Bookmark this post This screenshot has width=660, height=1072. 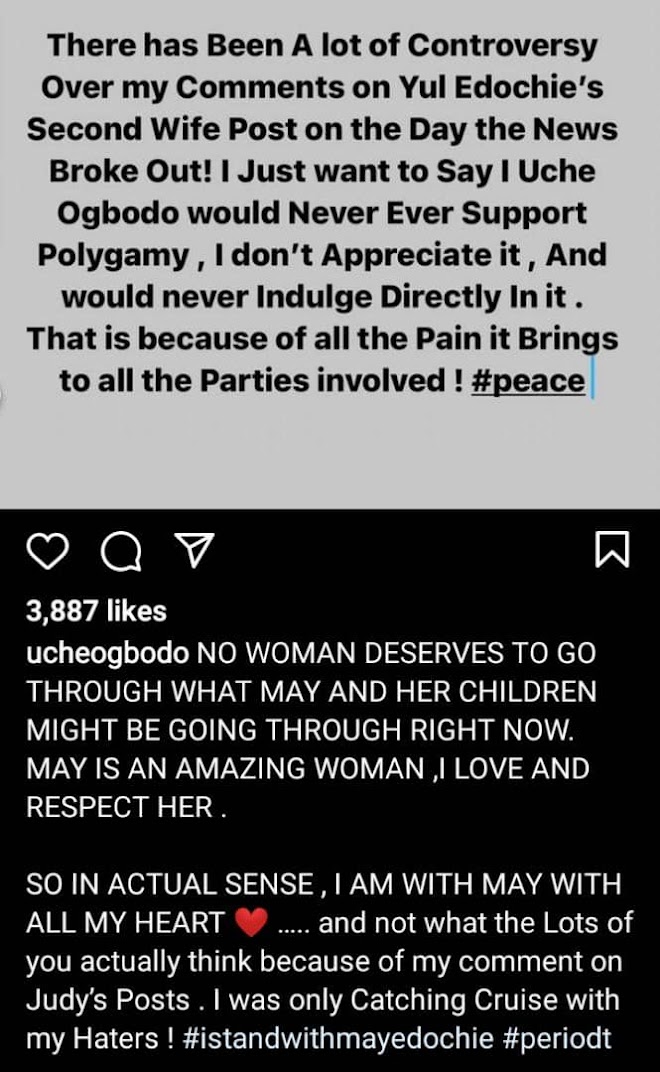click(x=612, y=550)
